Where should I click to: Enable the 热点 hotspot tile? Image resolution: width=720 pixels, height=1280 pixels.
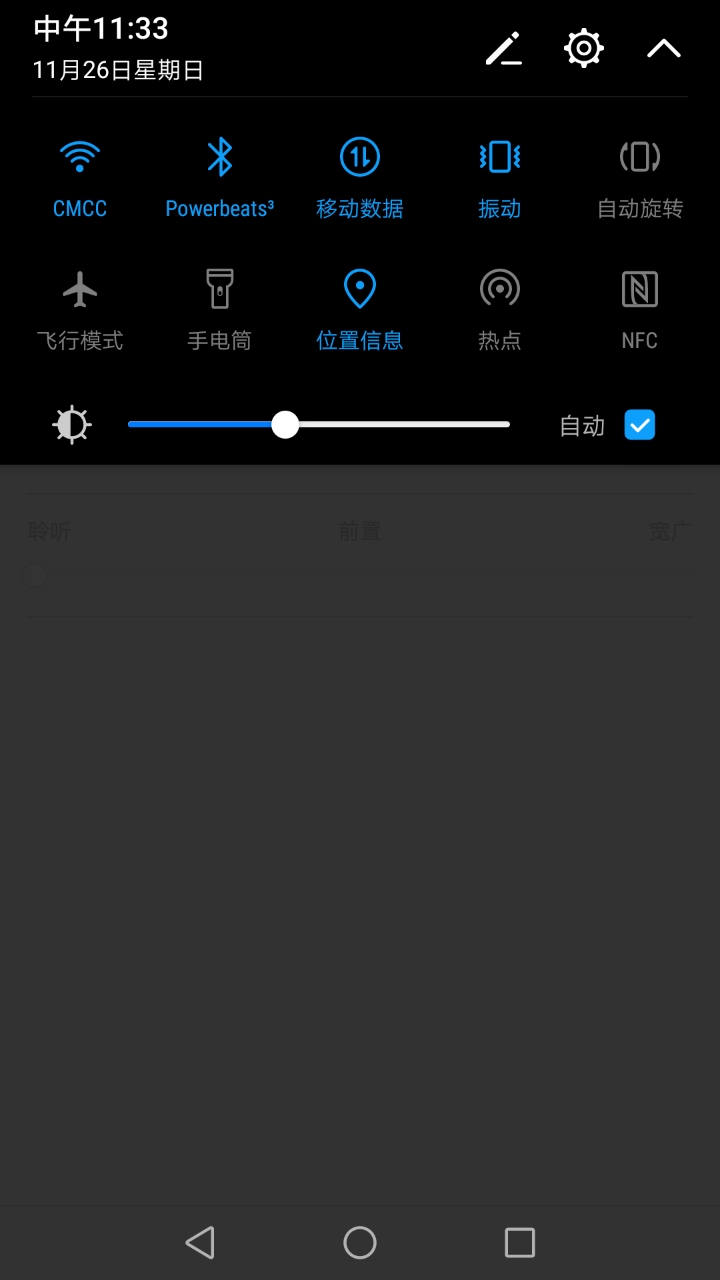click(x=500, y=289)
